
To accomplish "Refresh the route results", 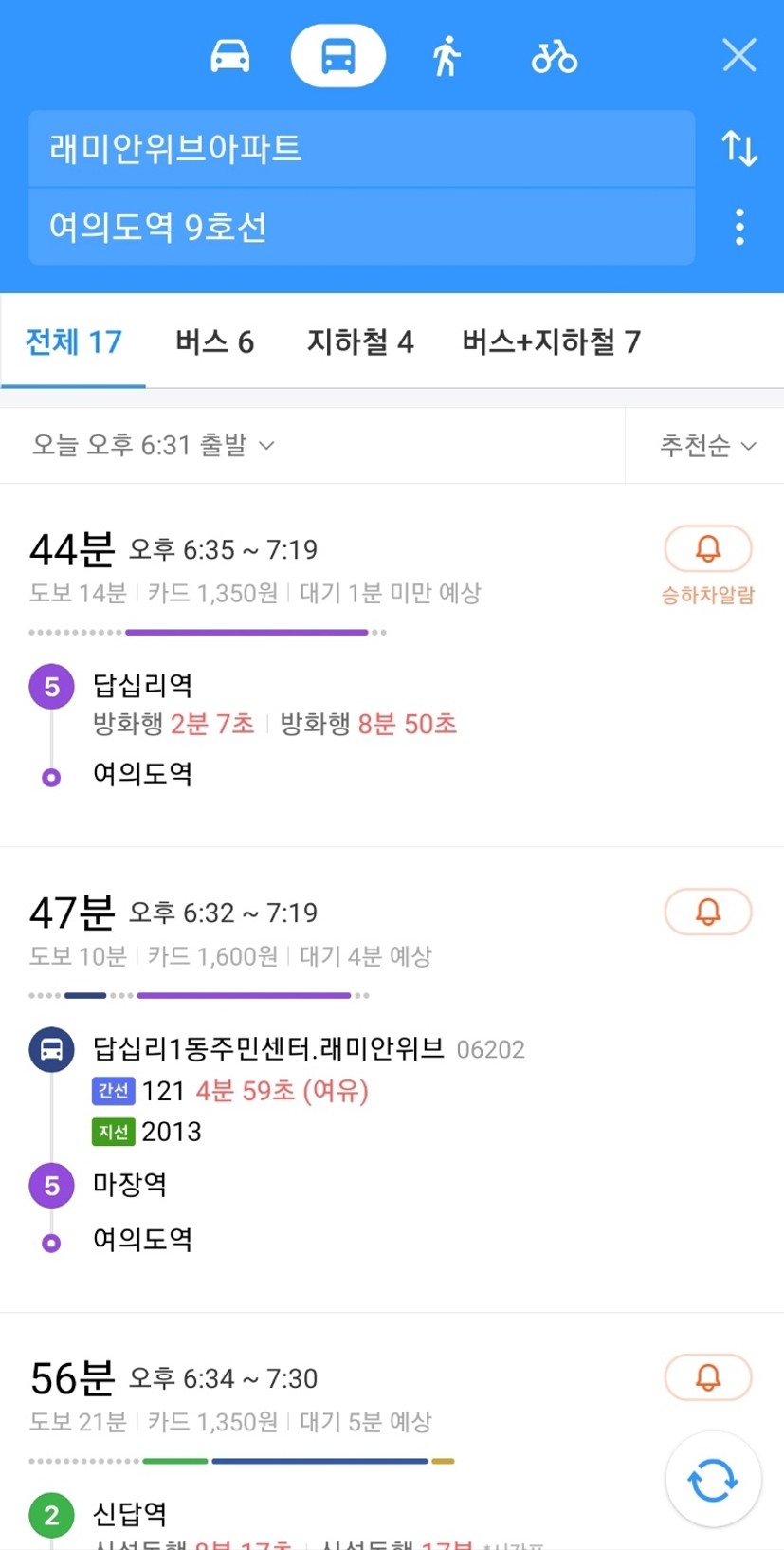I will [x=713, y=1480].
